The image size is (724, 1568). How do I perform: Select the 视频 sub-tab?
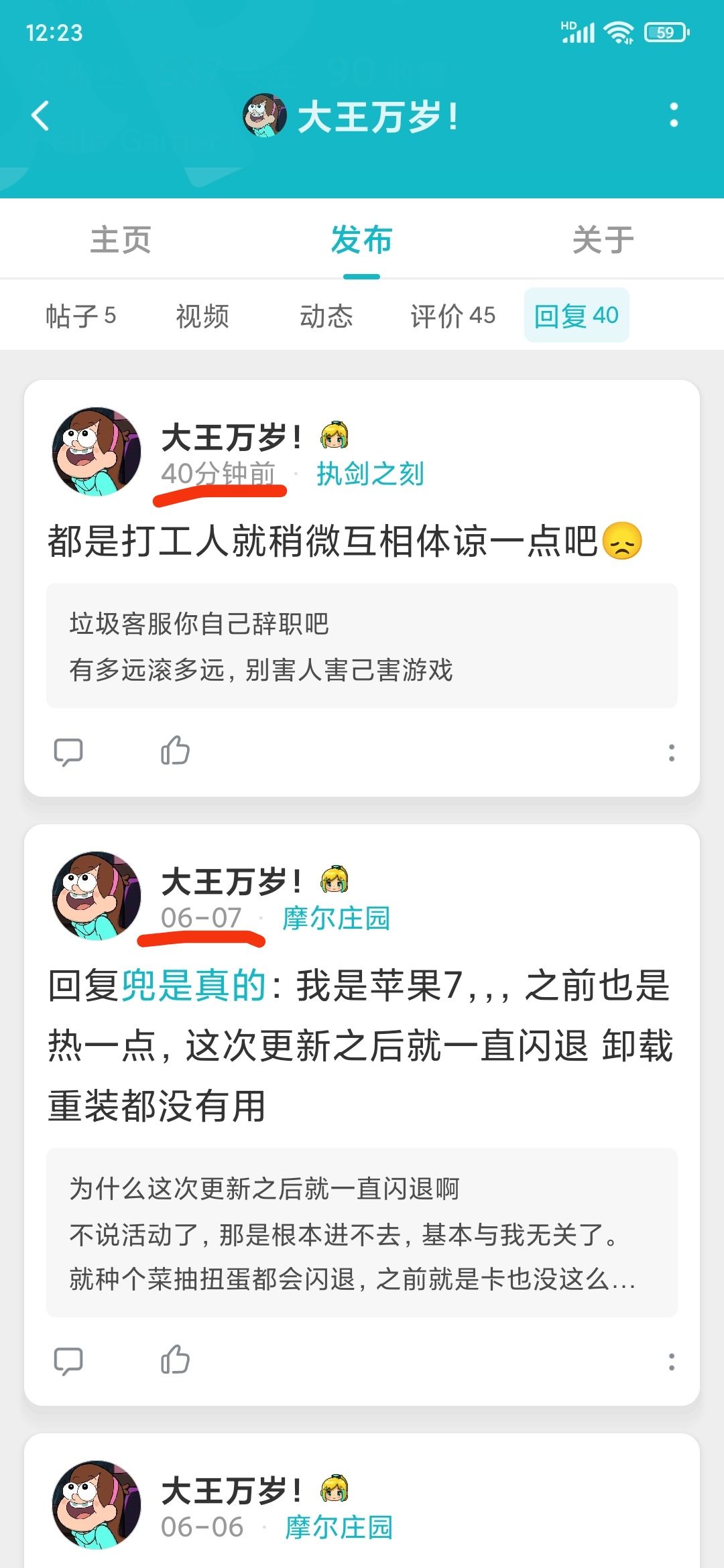click(x=202, y=316)
